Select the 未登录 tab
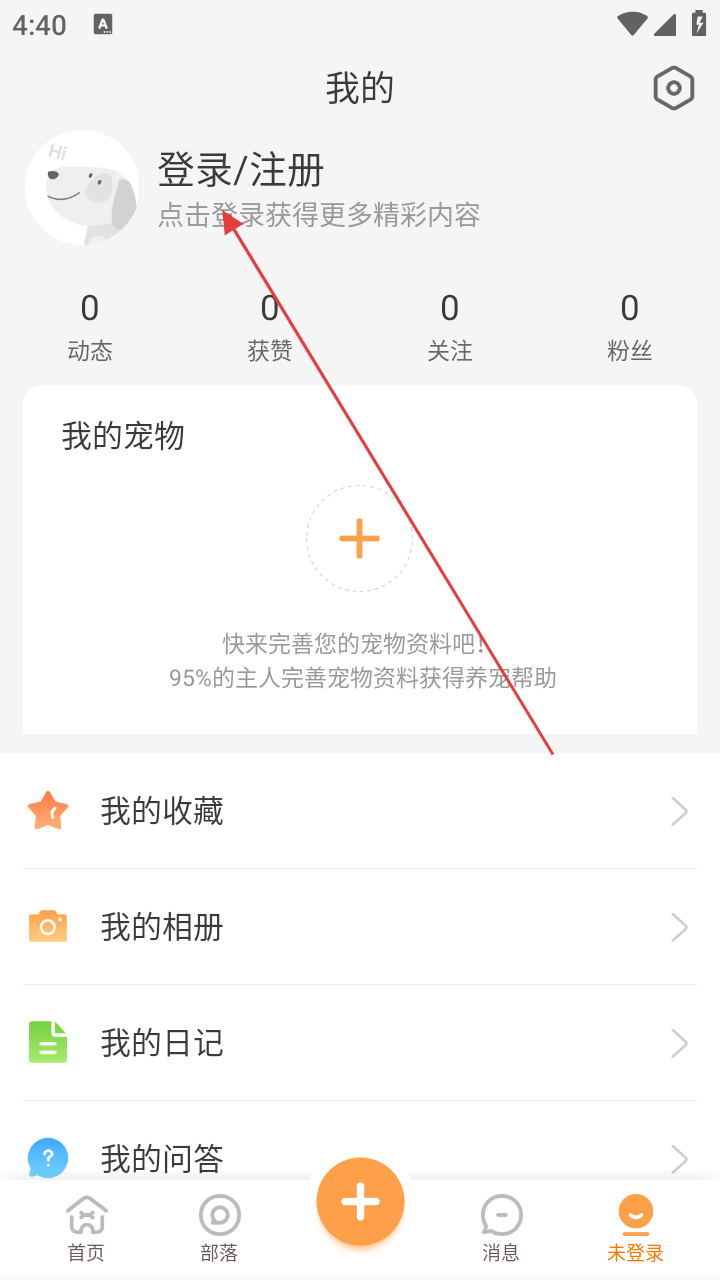Viewport: 720px width, 1280px height. (x=635, y=1228)
